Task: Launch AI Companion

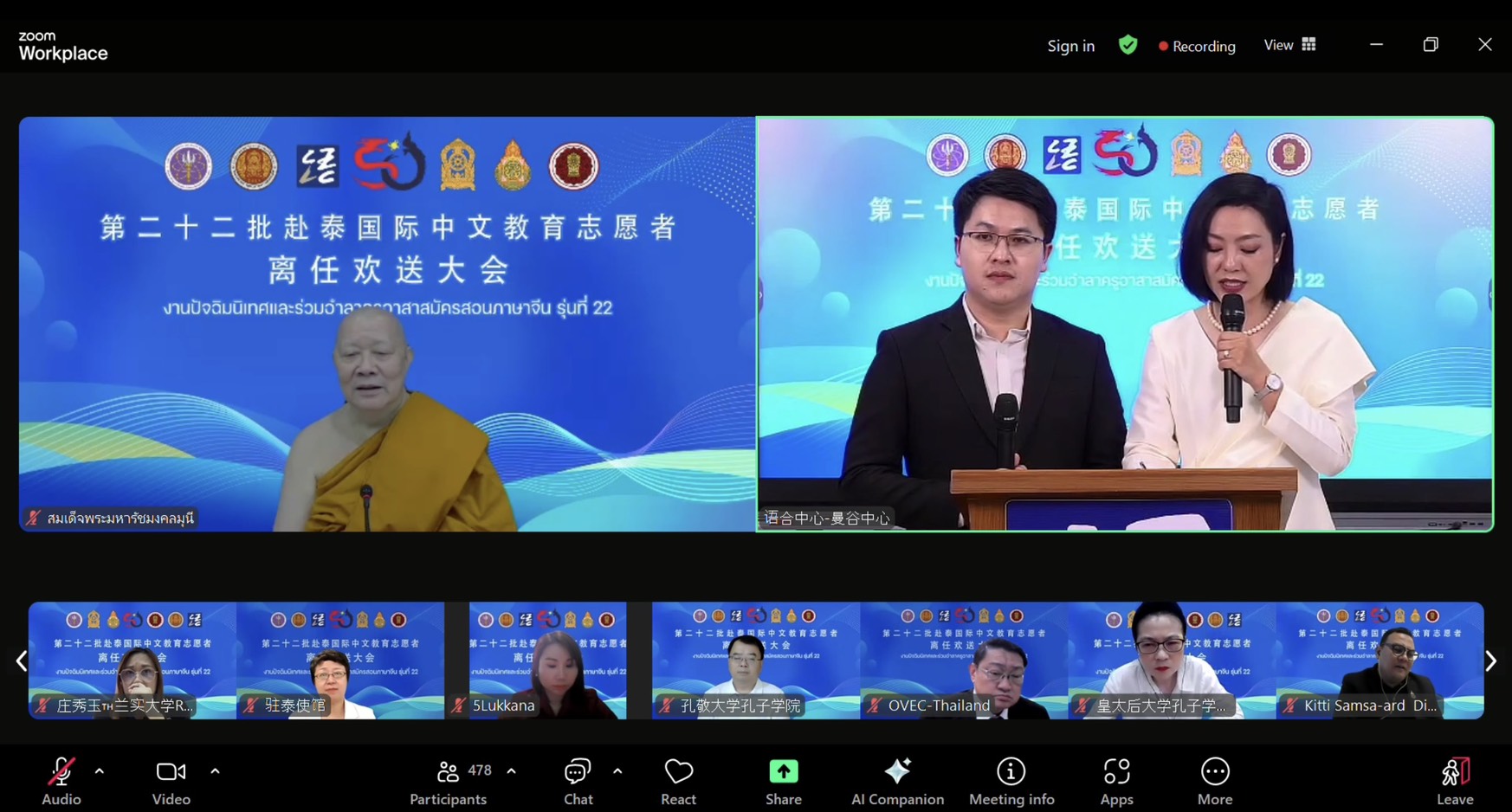Action: click(x=897, y=779)
